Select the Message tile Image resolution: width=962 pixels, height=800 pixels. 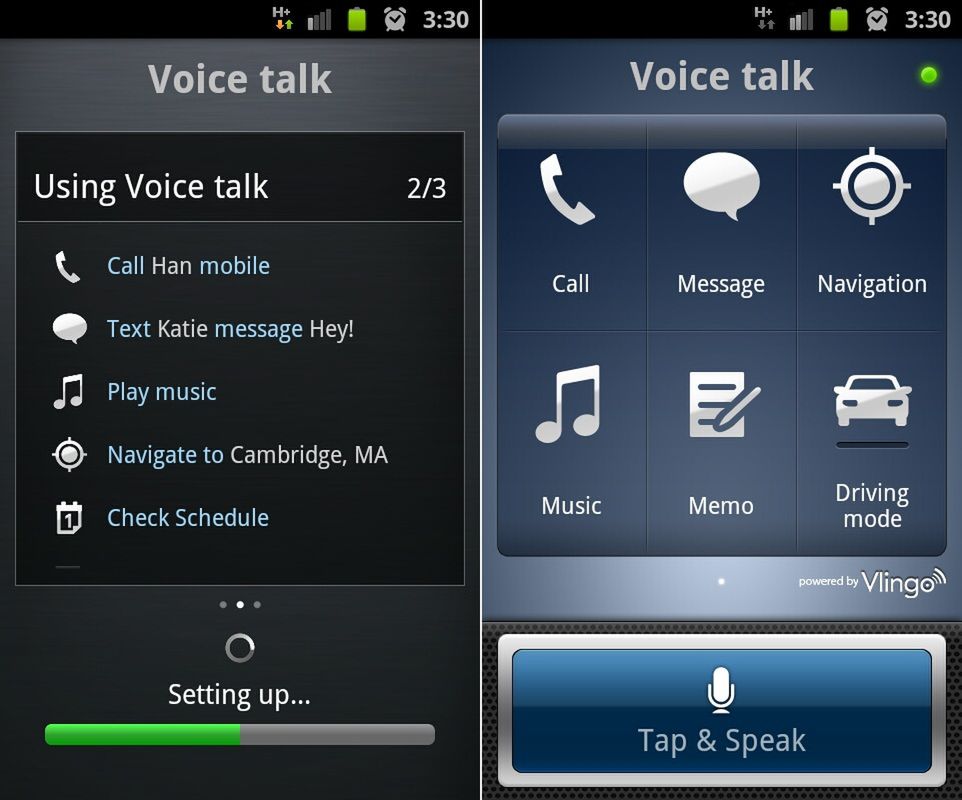pos(721,225)
